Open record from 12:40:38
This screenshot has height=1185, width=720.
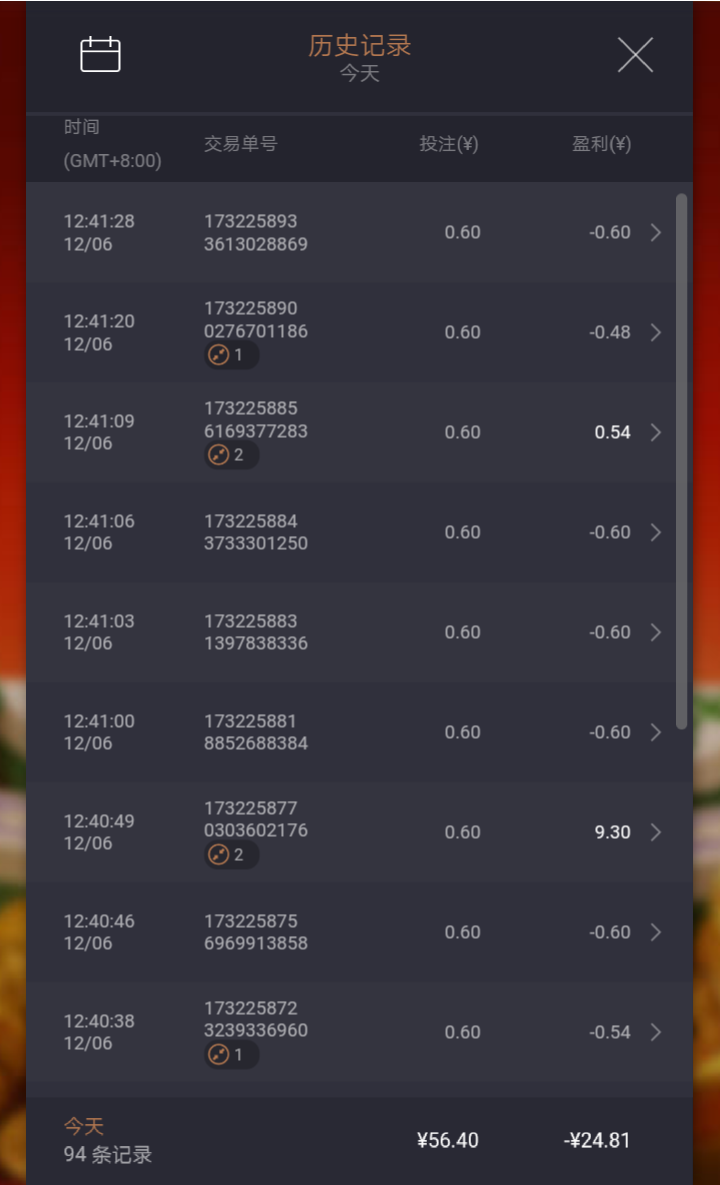click(360, 1032)
